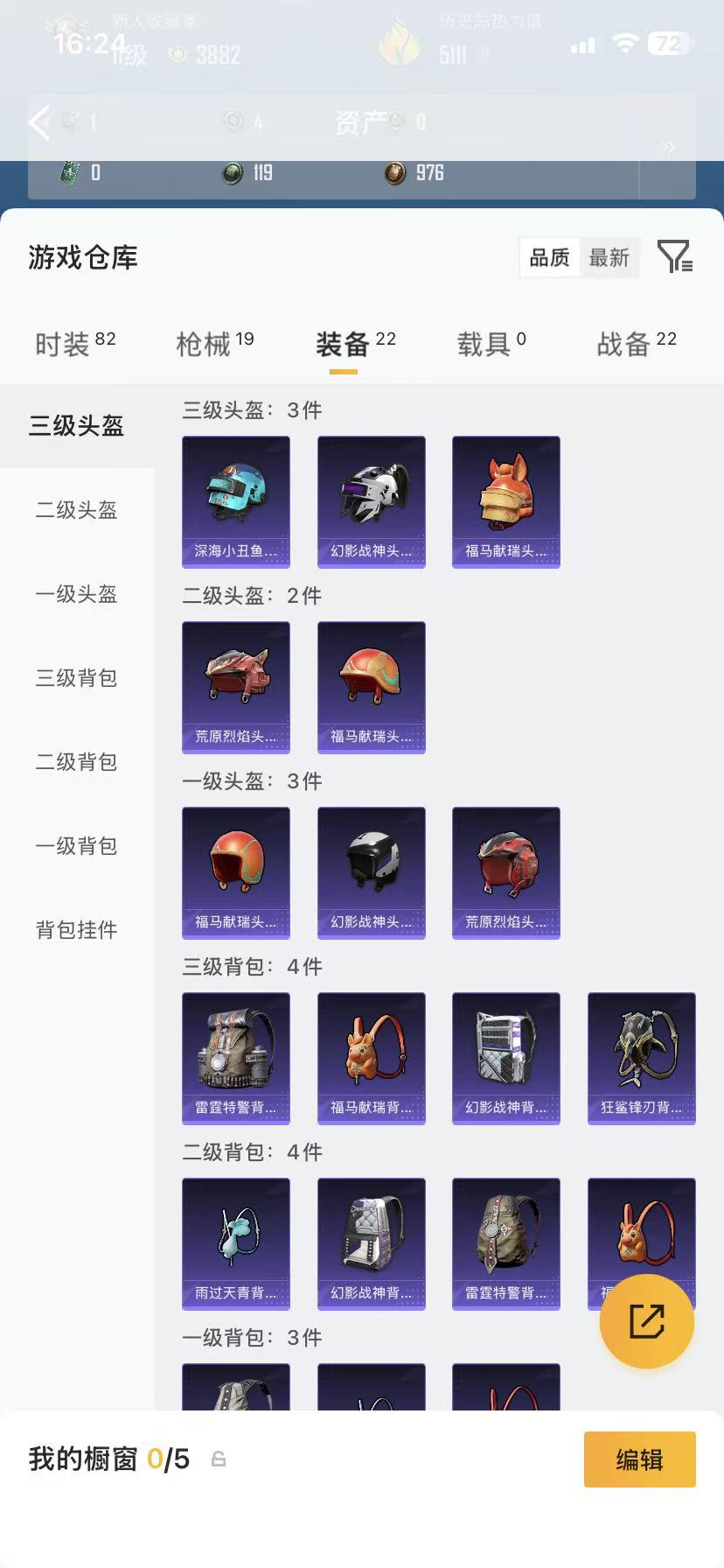
Task: Expand the right chevron on the assets bar
Action: 670,147
